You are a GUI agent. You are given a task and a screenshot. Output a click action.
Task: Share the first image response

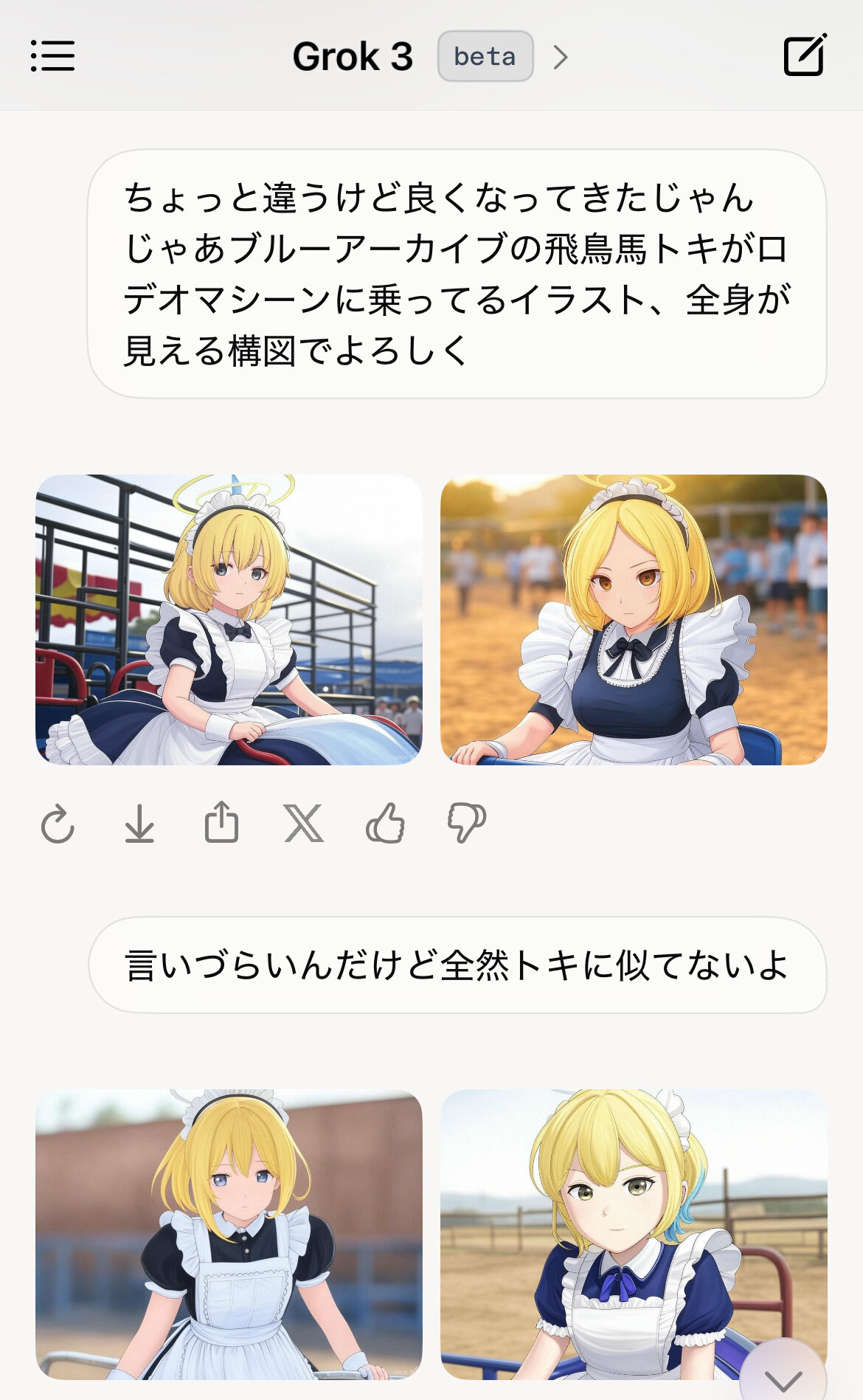coord(221,822)
